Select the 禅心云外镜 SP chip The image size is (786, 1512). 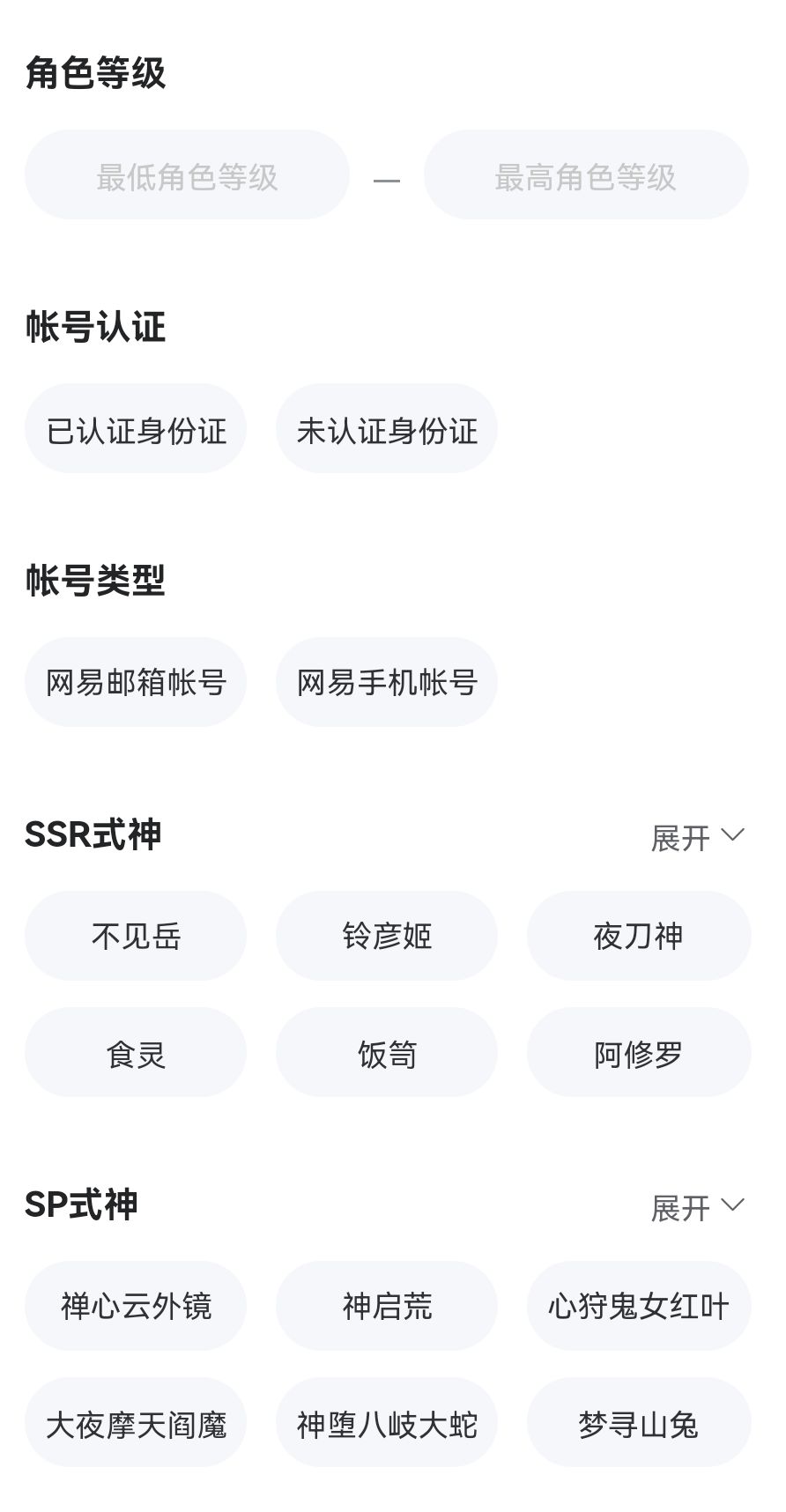point(136,1306)
